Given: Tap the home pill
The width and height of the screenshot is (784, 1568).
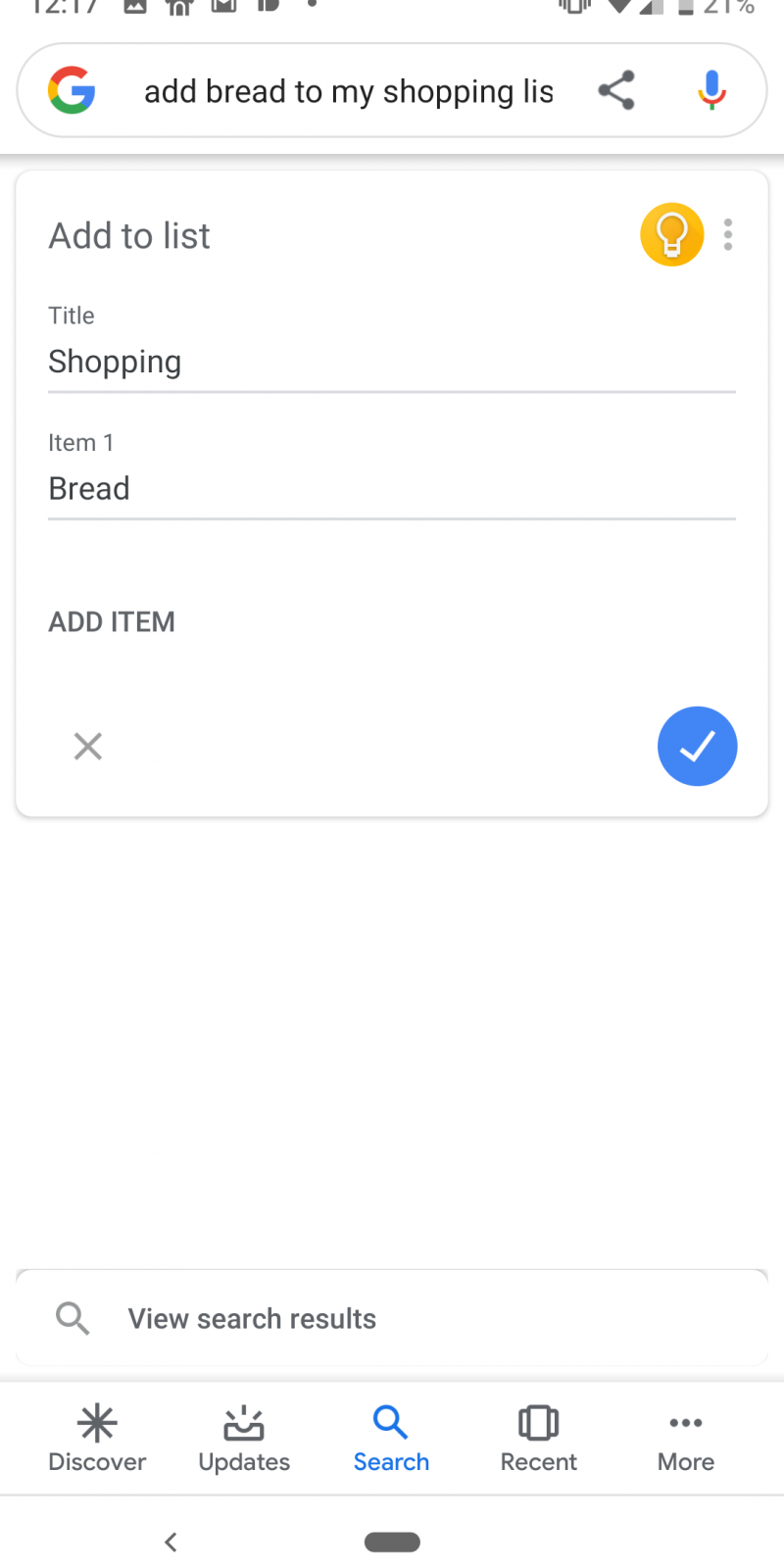Looking at the screenshot, I should click(392, 1543).
